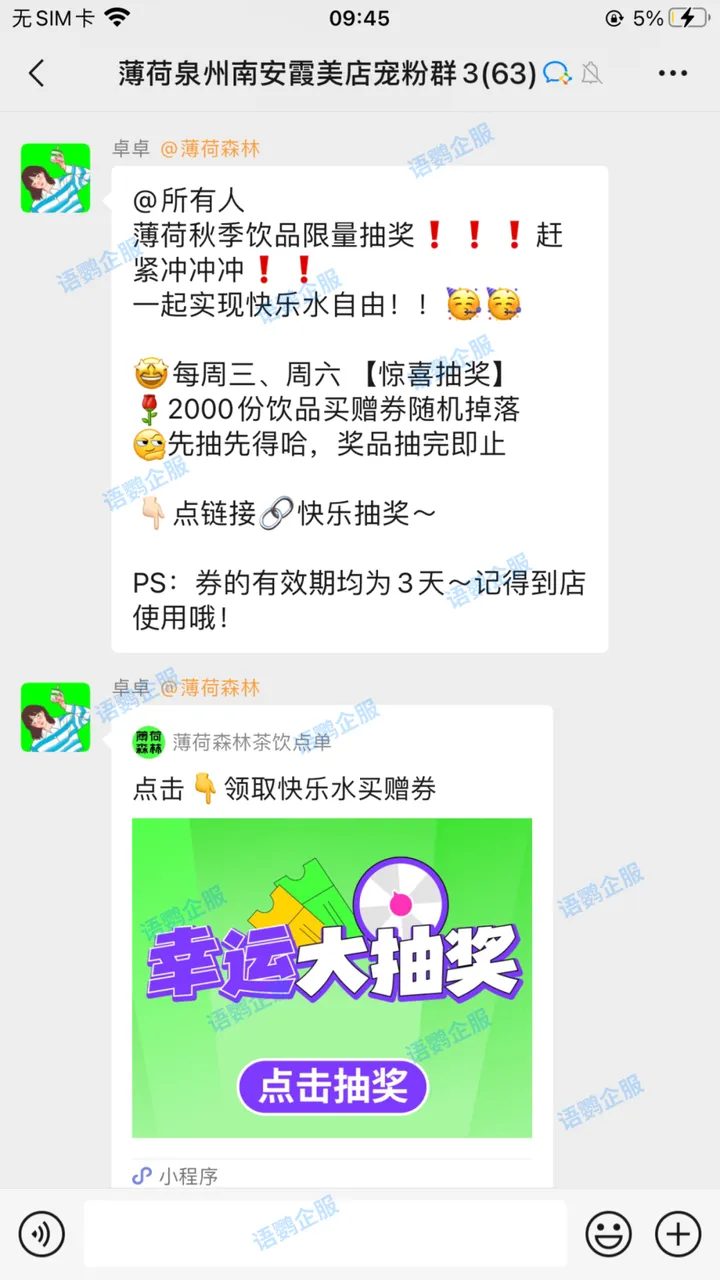
Task: Open the group chat overflow menu
Action: click(x=673, y=73)
